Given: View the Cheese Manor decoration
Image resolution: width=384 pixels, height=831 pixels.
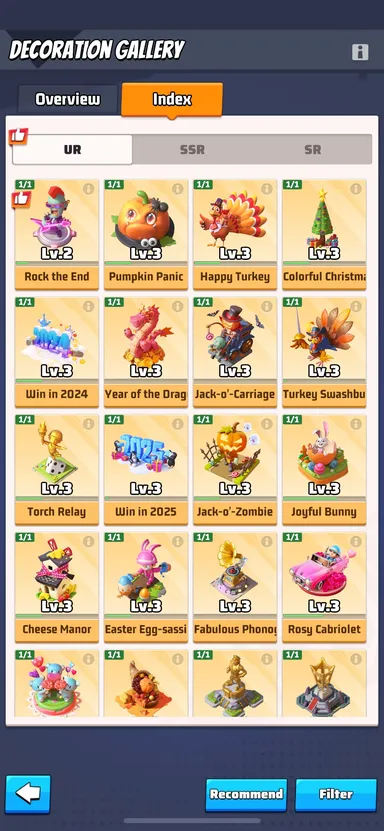Looking at the screenshot, I should (x=57, y=588).
